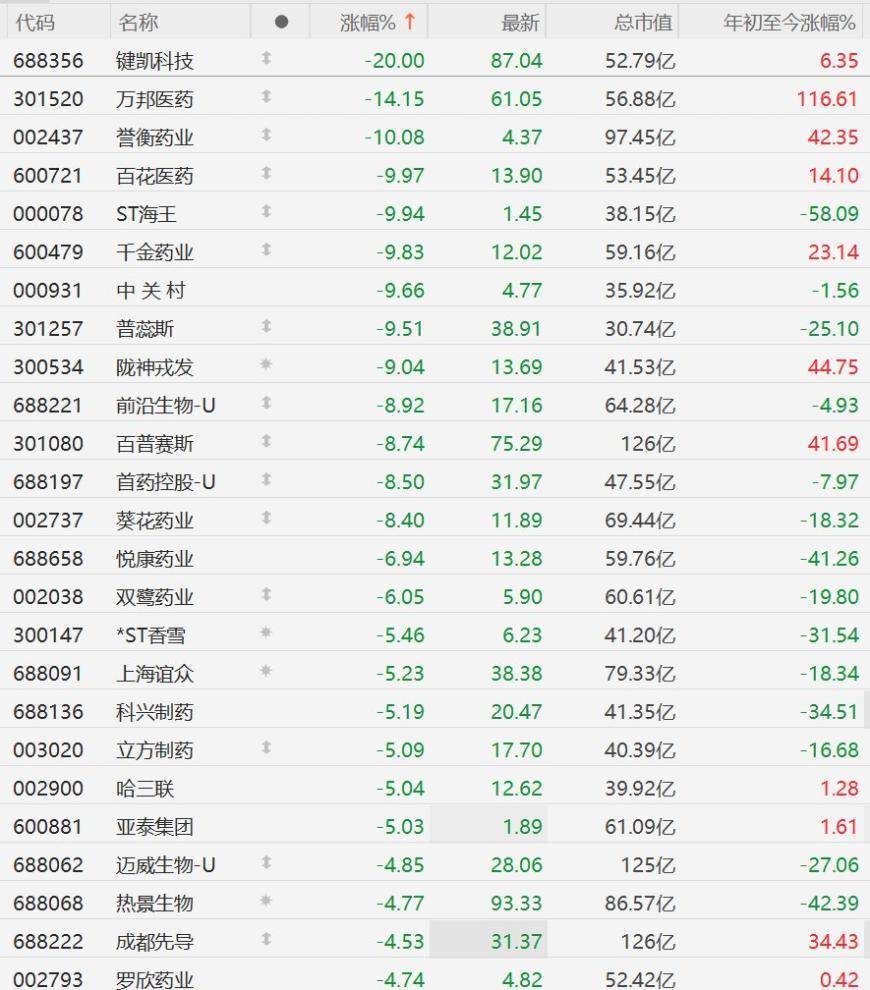The width and height of the screenshot is (870, 990).
Task: Select the 陇神戎发 row
Action: [435, 366]
